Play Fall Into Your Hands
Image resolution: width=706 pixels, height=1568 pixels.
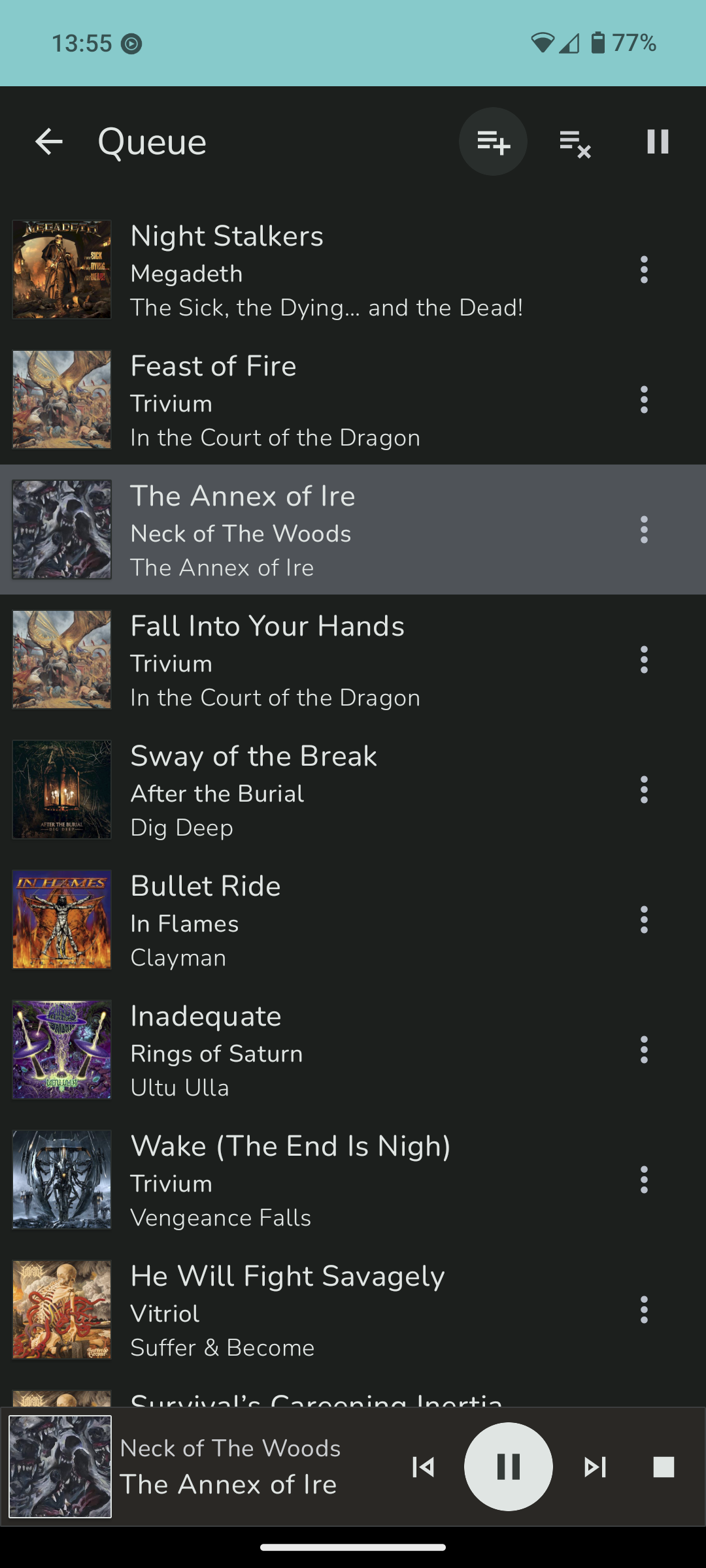327,660
